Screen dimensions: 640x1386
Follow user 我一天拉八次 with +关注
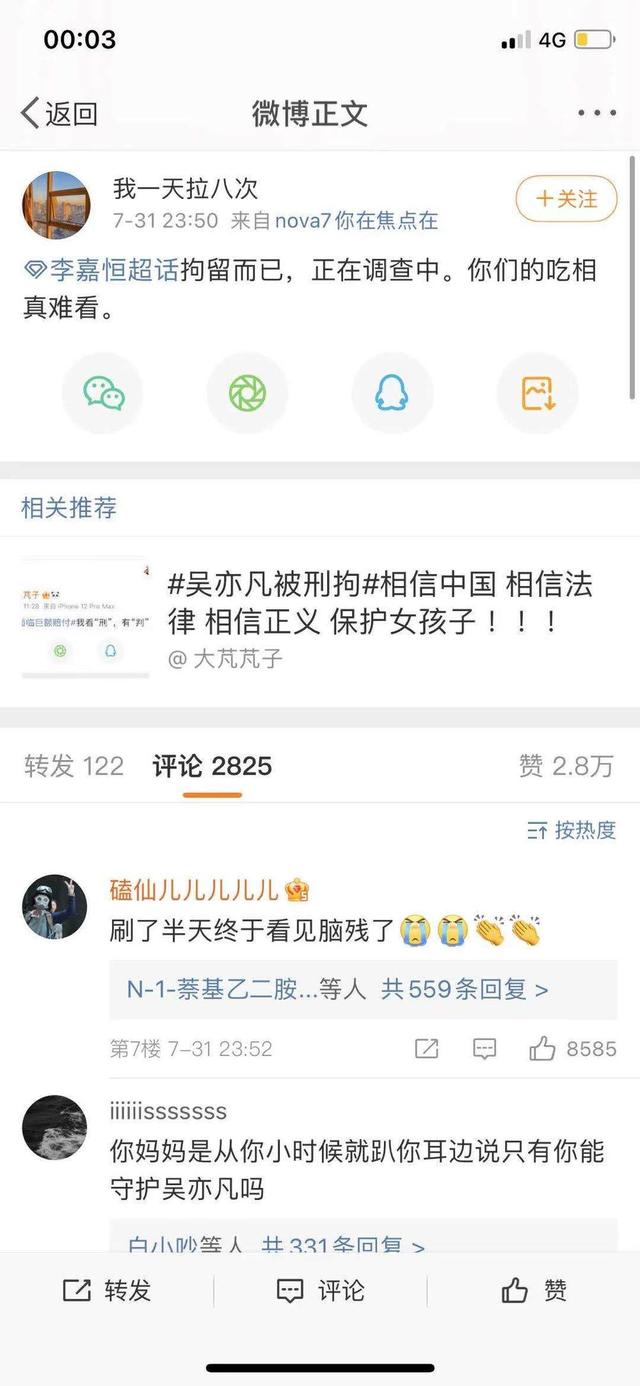click(566, 199)
